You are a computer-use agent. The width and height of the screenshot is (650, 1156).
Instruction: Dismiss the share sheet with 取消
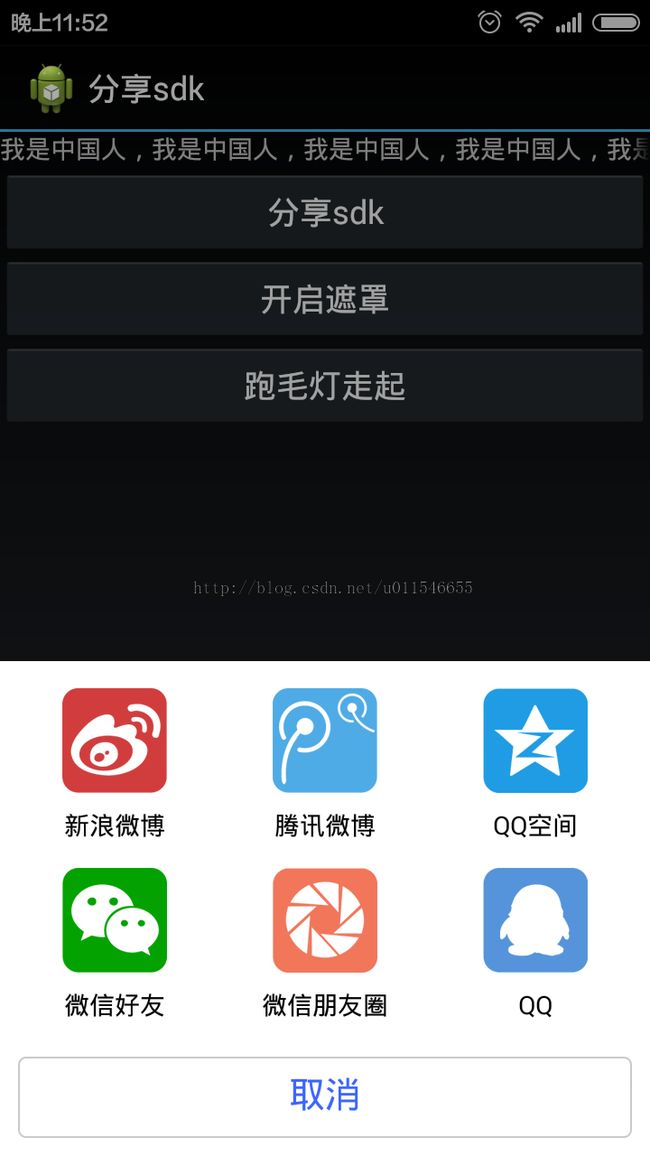[x=325, y=1097]
